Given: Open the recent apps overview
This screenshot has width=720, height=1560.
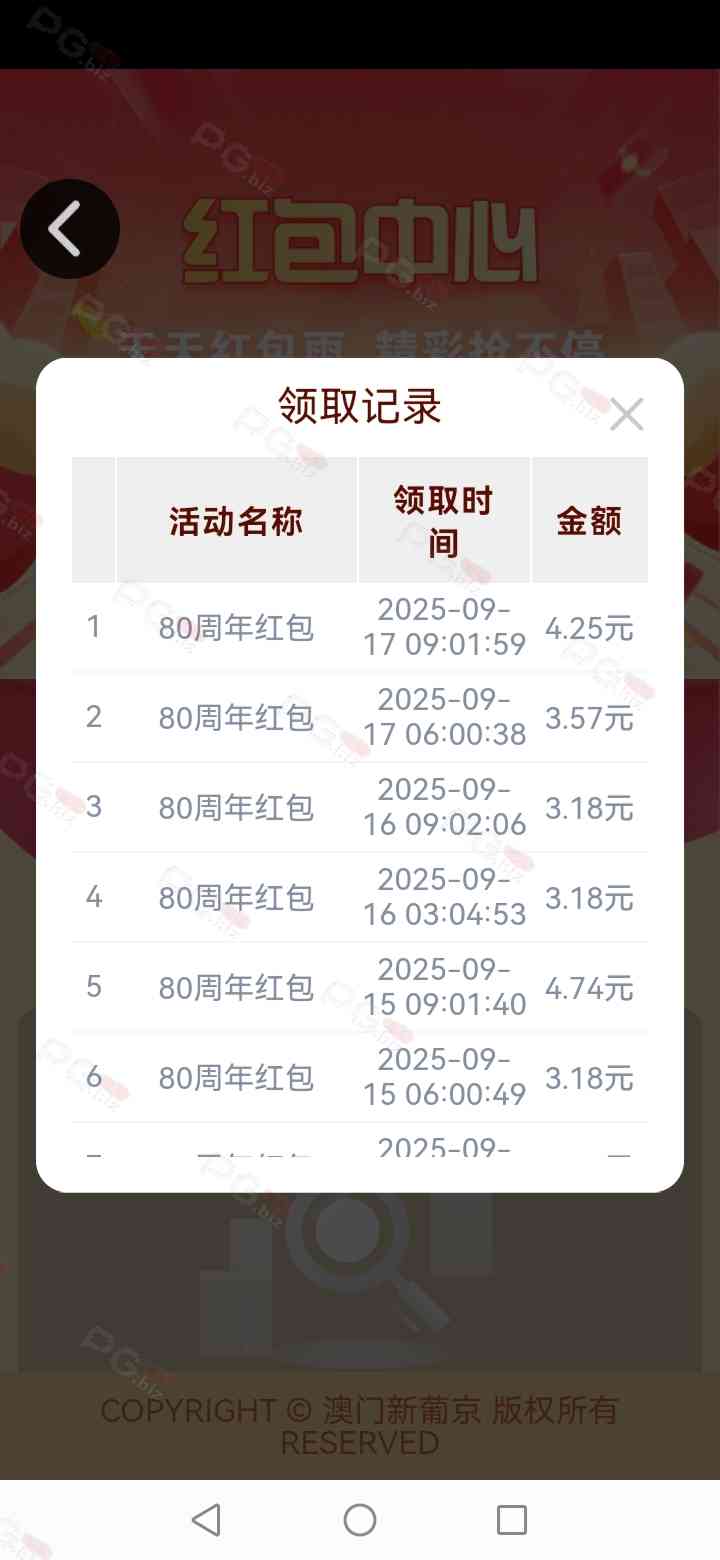Looking at the screenshot, I should coord(512,1520).
